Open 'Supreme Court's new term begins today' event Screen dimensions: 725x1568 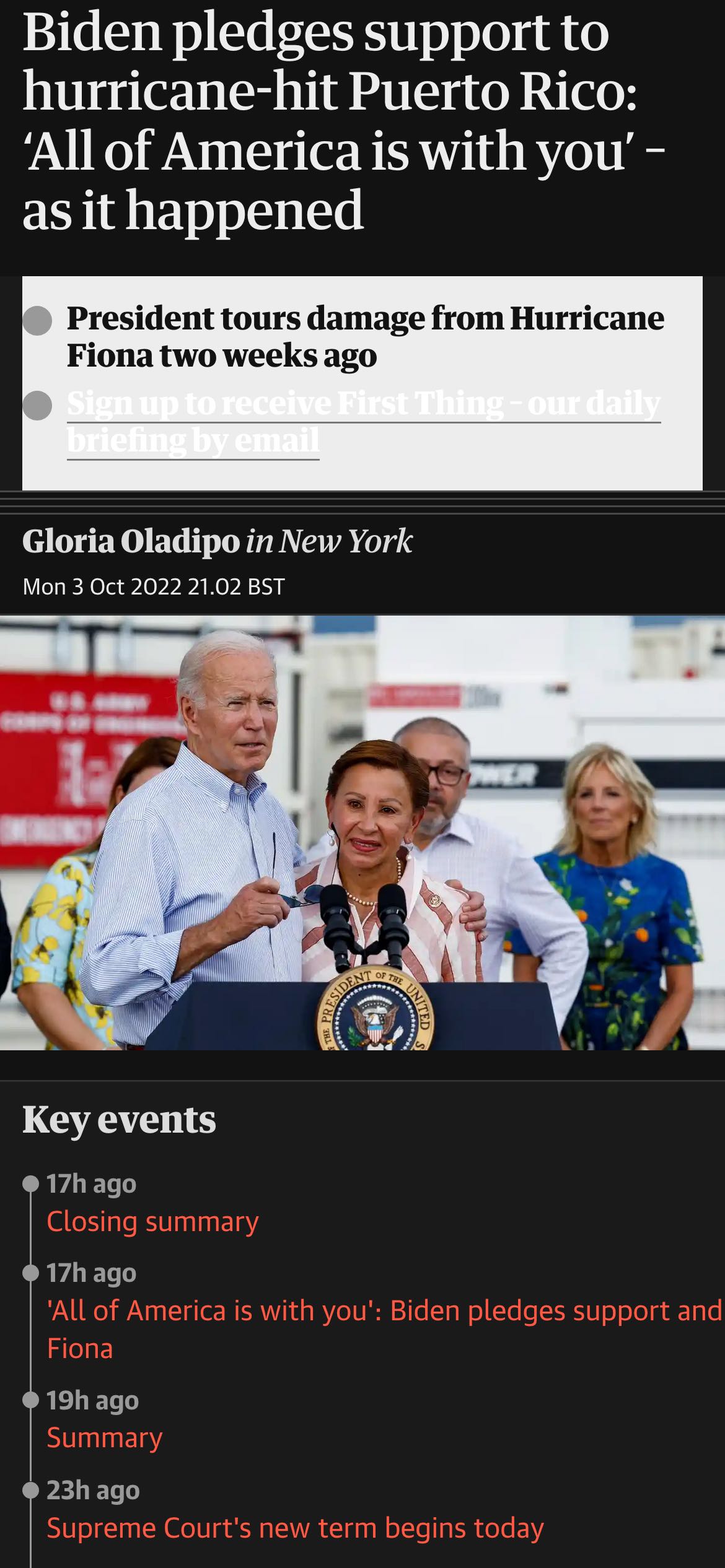pos(295,1527)
